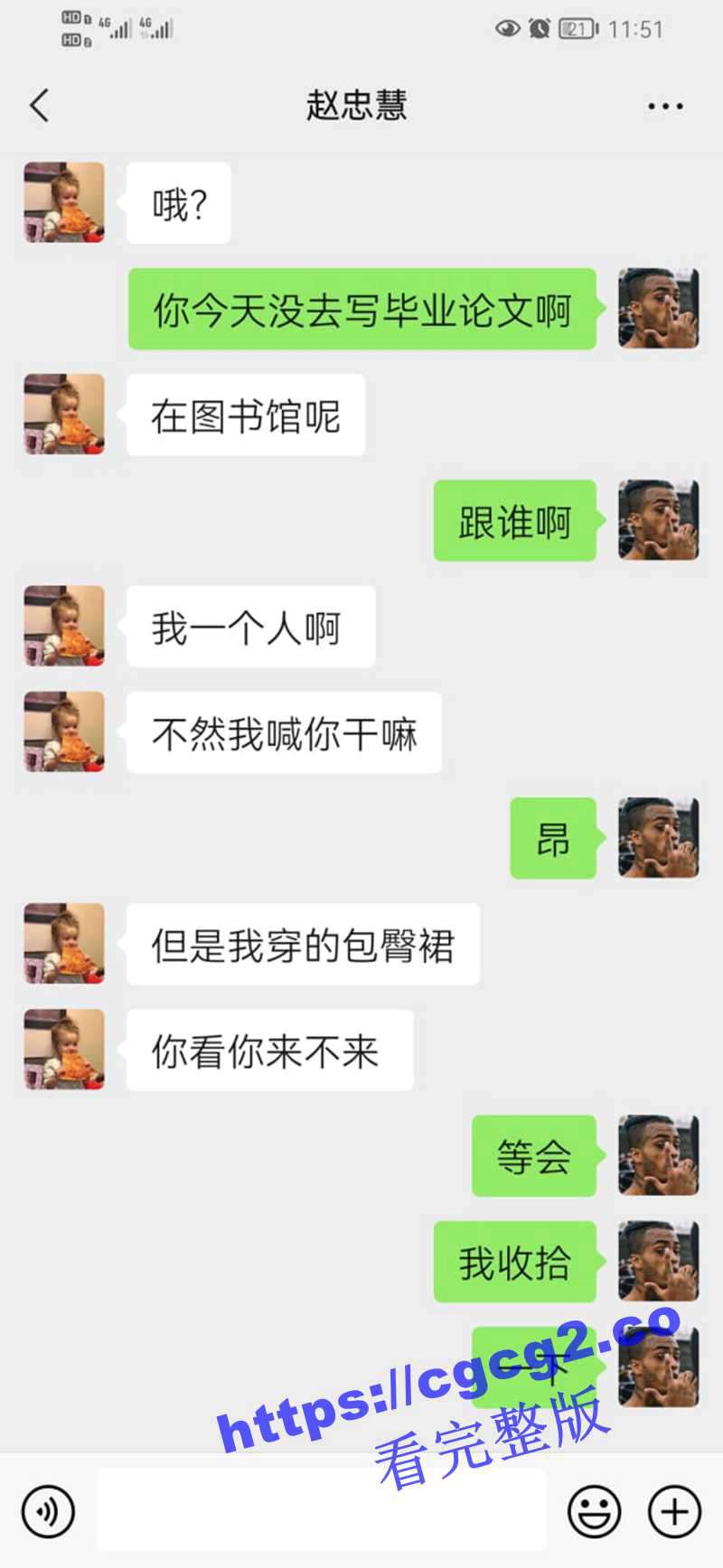723x1568 pixels.
Task: Switch to voice message input
Action: tap(48, 1511)
